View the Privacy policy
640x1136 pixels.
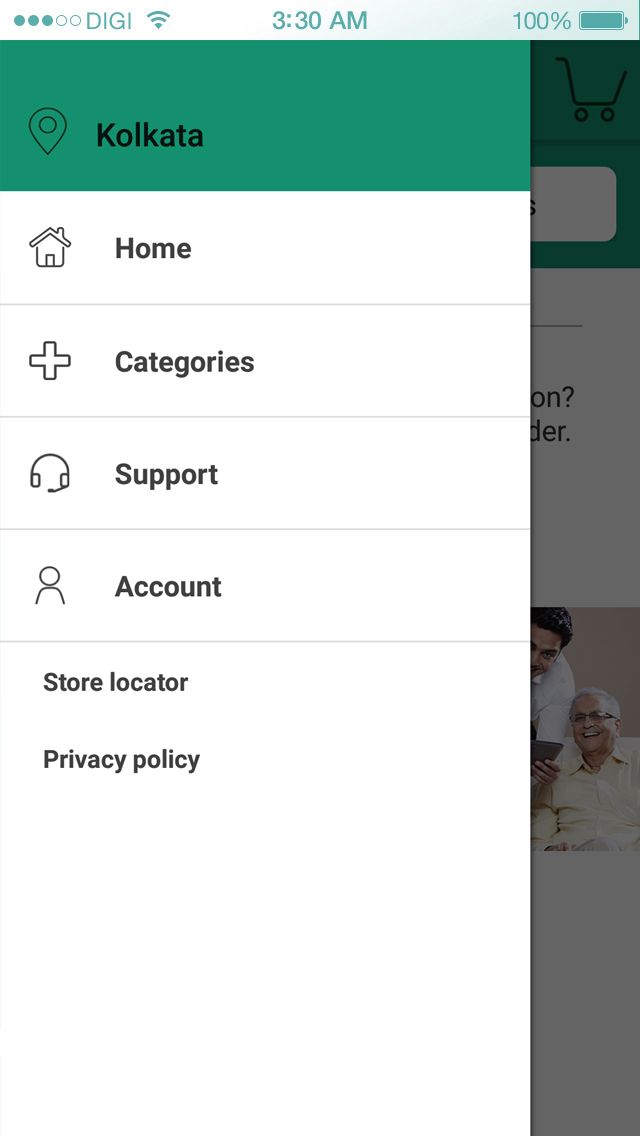121,760
